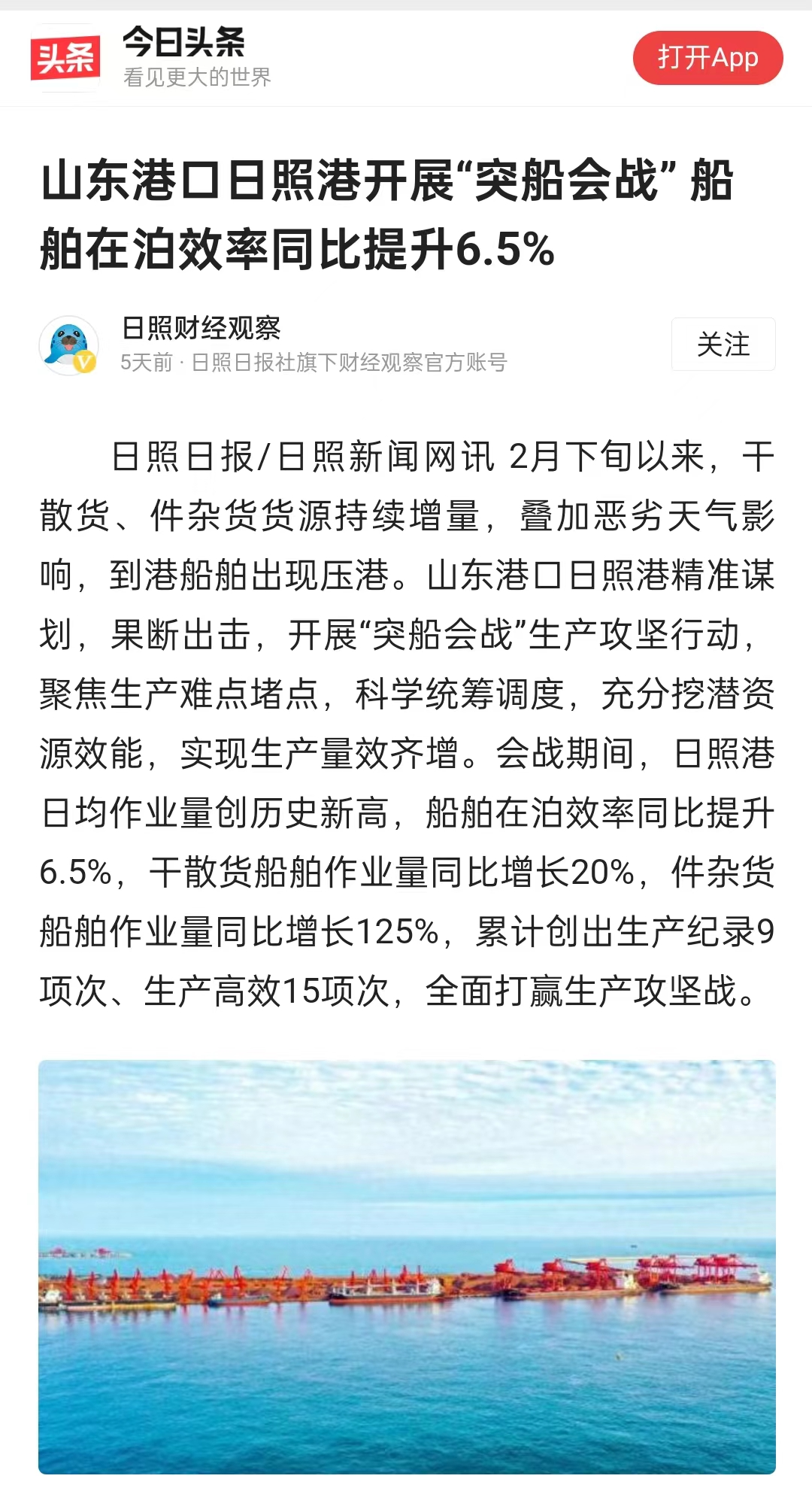812x1503 pixels.
Task: Tap the 打开App button
Action: tap(707, 58)
